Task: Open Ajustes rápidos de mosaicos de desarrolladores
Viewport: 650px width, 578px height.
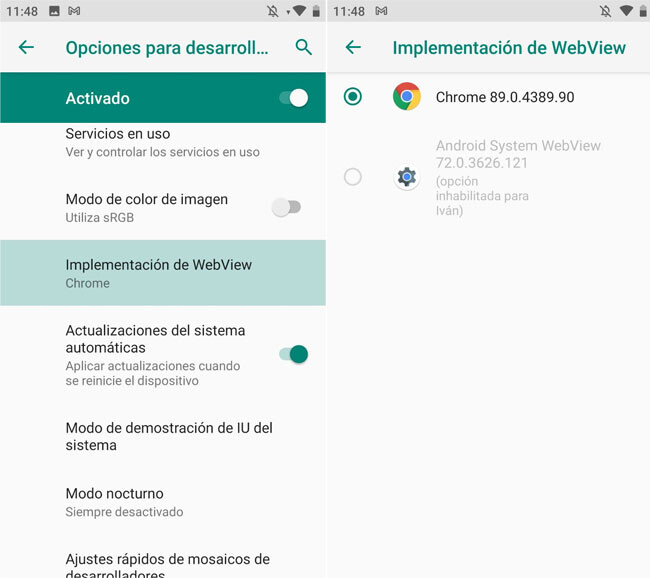Action: click(162, 565)
